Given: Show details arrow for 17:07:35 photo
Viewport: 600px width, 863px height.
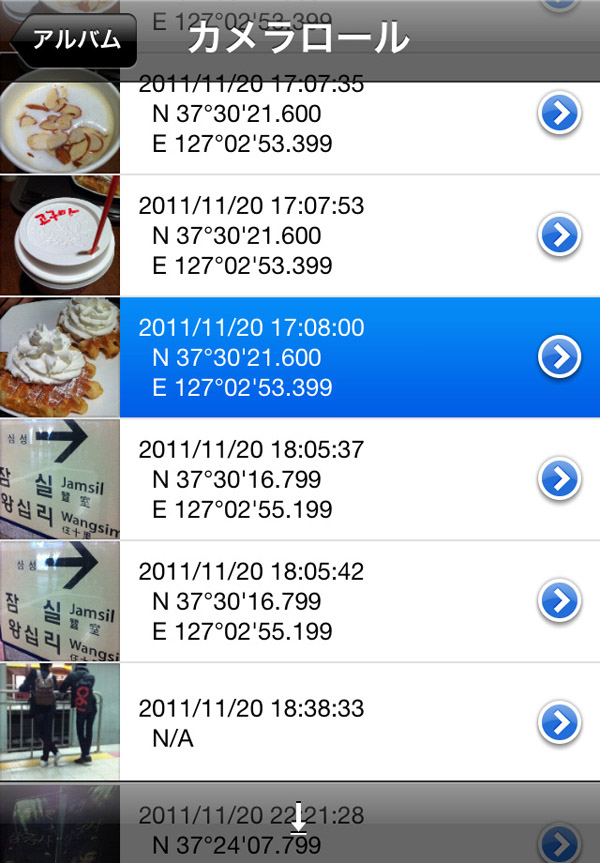Looking at the screenshot, I should pos(560,114).
